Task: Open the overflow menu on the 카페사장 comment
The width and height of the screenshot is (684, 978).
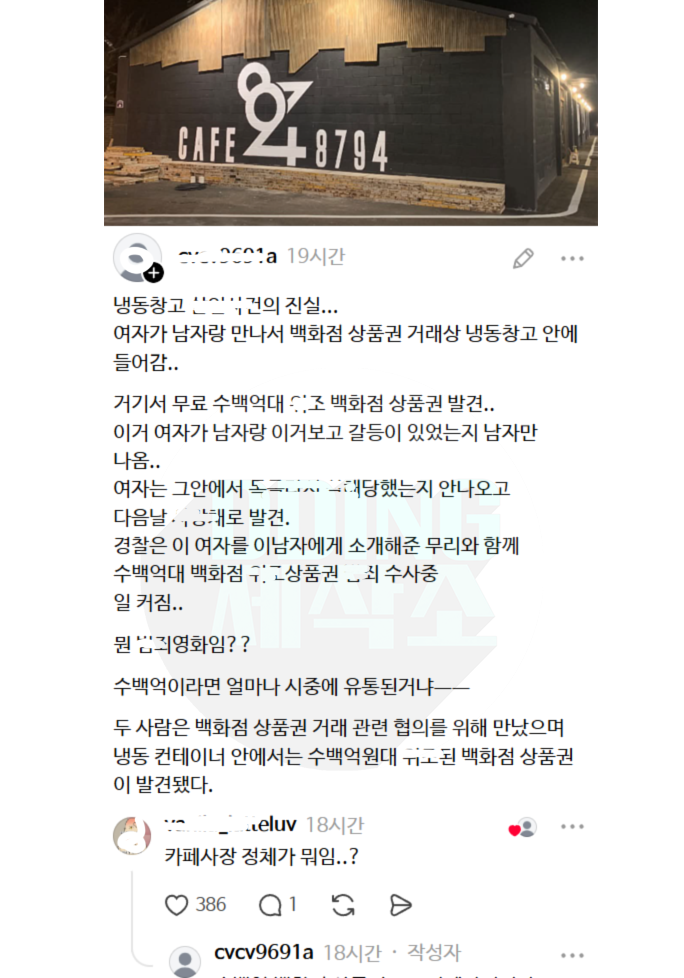Action: point(572,826)
